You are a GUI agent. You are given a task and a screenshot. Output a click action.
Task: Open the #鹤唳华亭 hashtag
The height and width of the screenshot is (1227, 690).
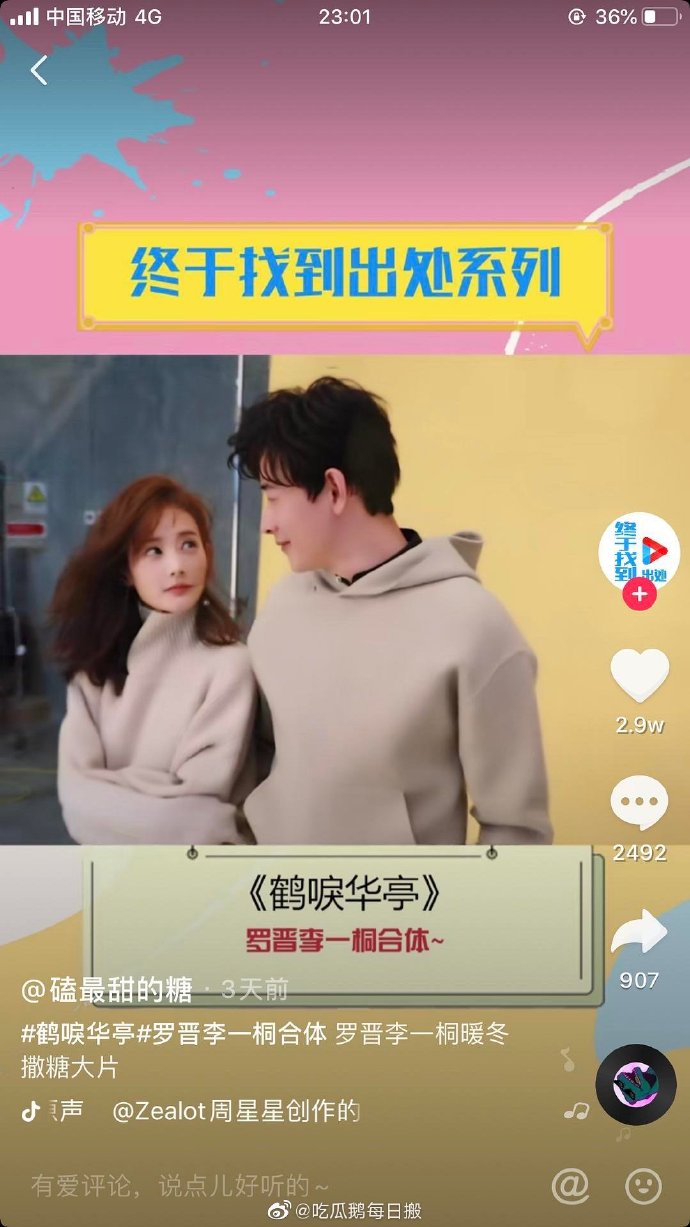point(77,1034)
